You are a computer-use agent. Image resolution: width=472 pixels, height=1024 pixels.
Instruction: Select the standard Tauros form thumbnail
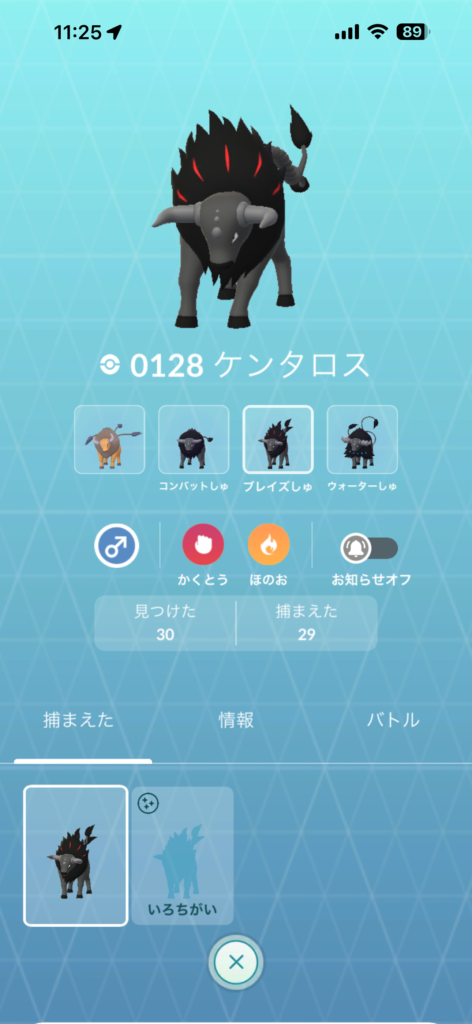pos(110,440)
